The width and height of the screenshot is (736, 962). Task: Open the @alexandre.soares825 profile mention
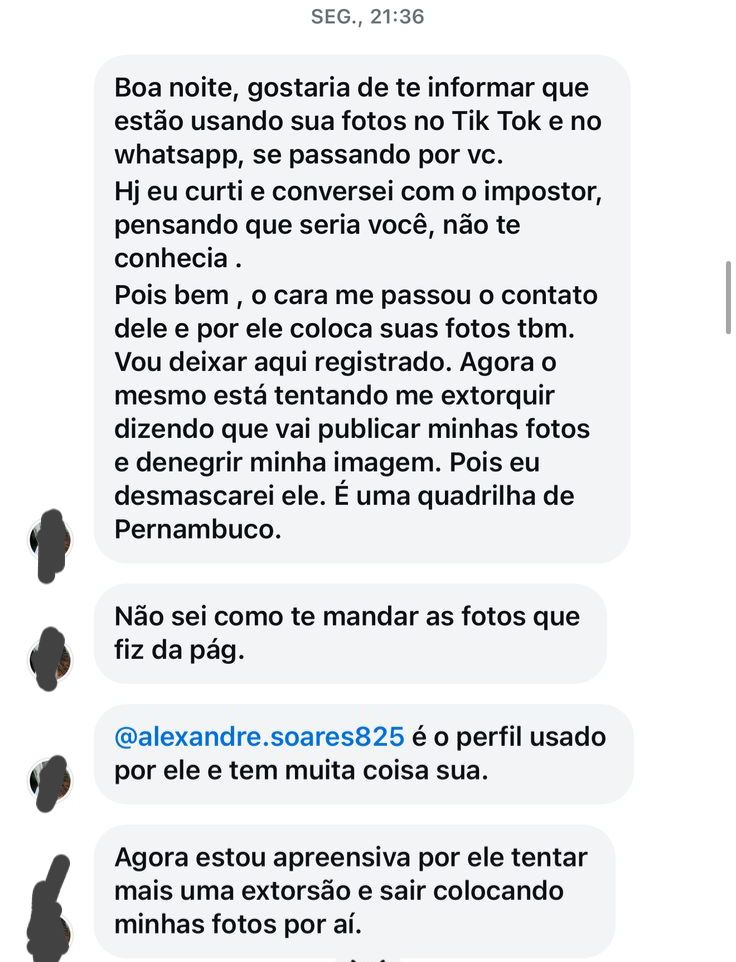pos(259,737)
